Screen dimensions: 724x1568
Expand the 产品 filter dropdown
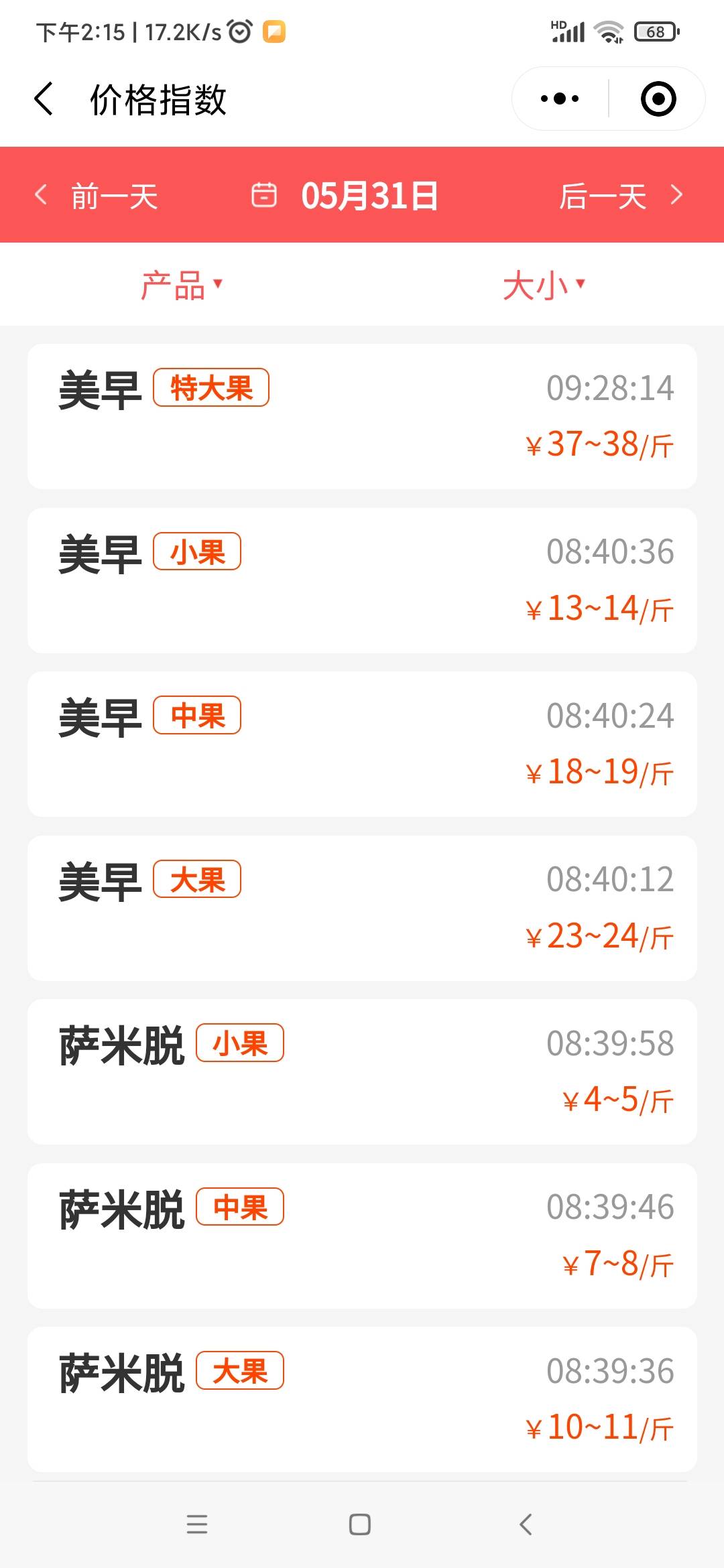tap(181, 285)
